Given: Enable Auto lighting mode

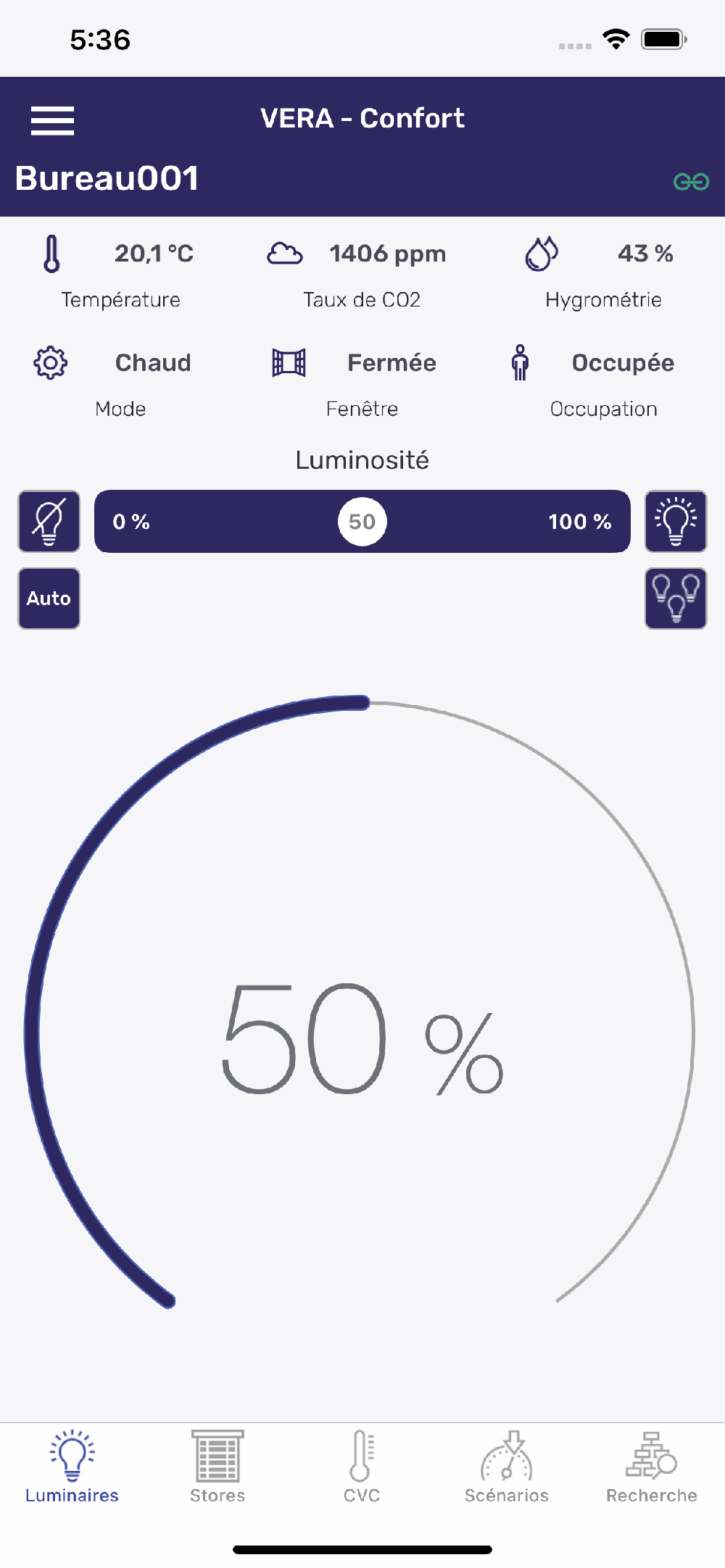Looking at the screenshot, I should click(49, 599).
